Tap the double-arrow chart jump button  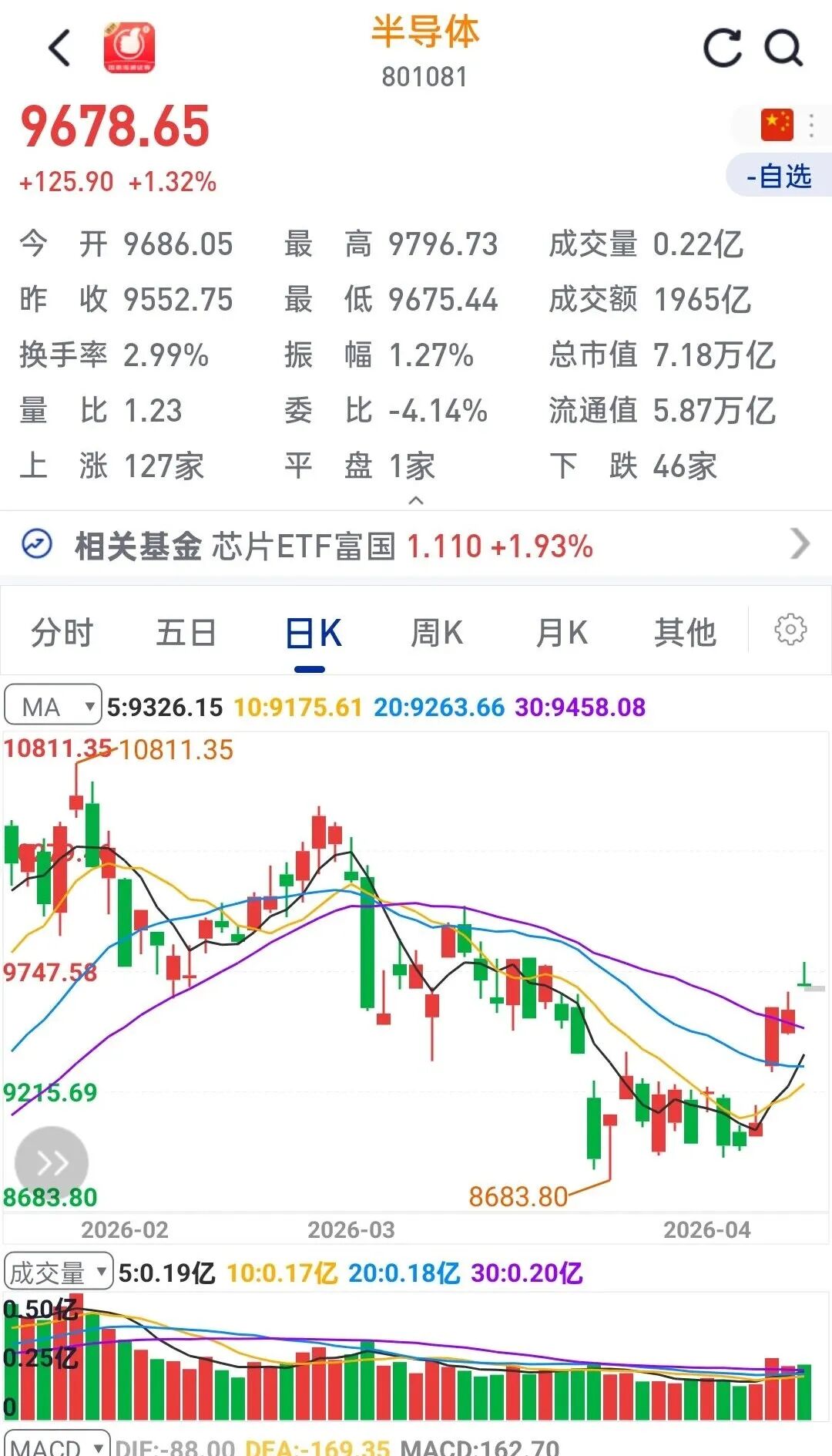coord(52,1162)
